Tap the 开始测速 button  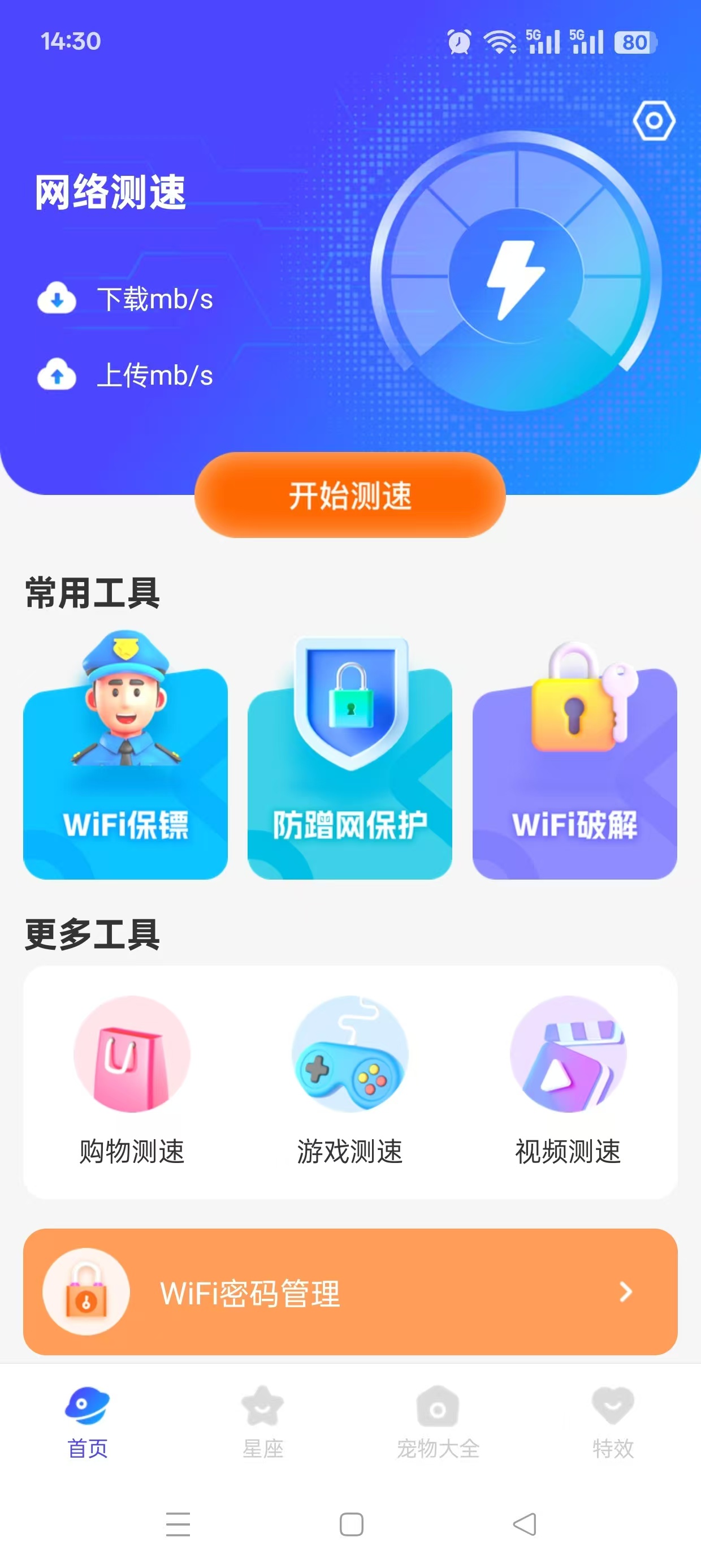click(x=350, y=495)
